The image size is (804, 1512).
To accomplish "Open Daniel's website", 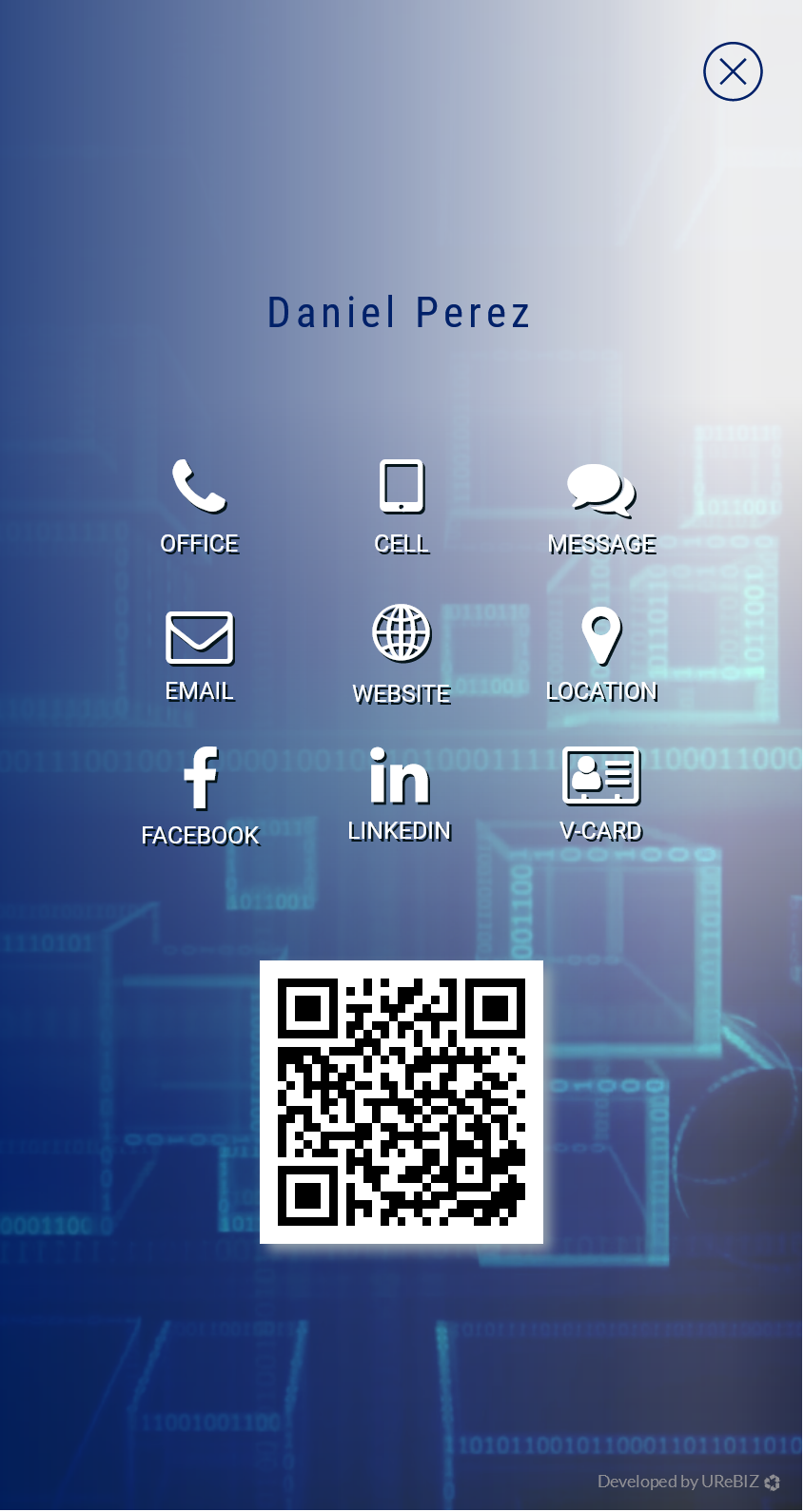I will pyautogui.click(x=402, y=652).
